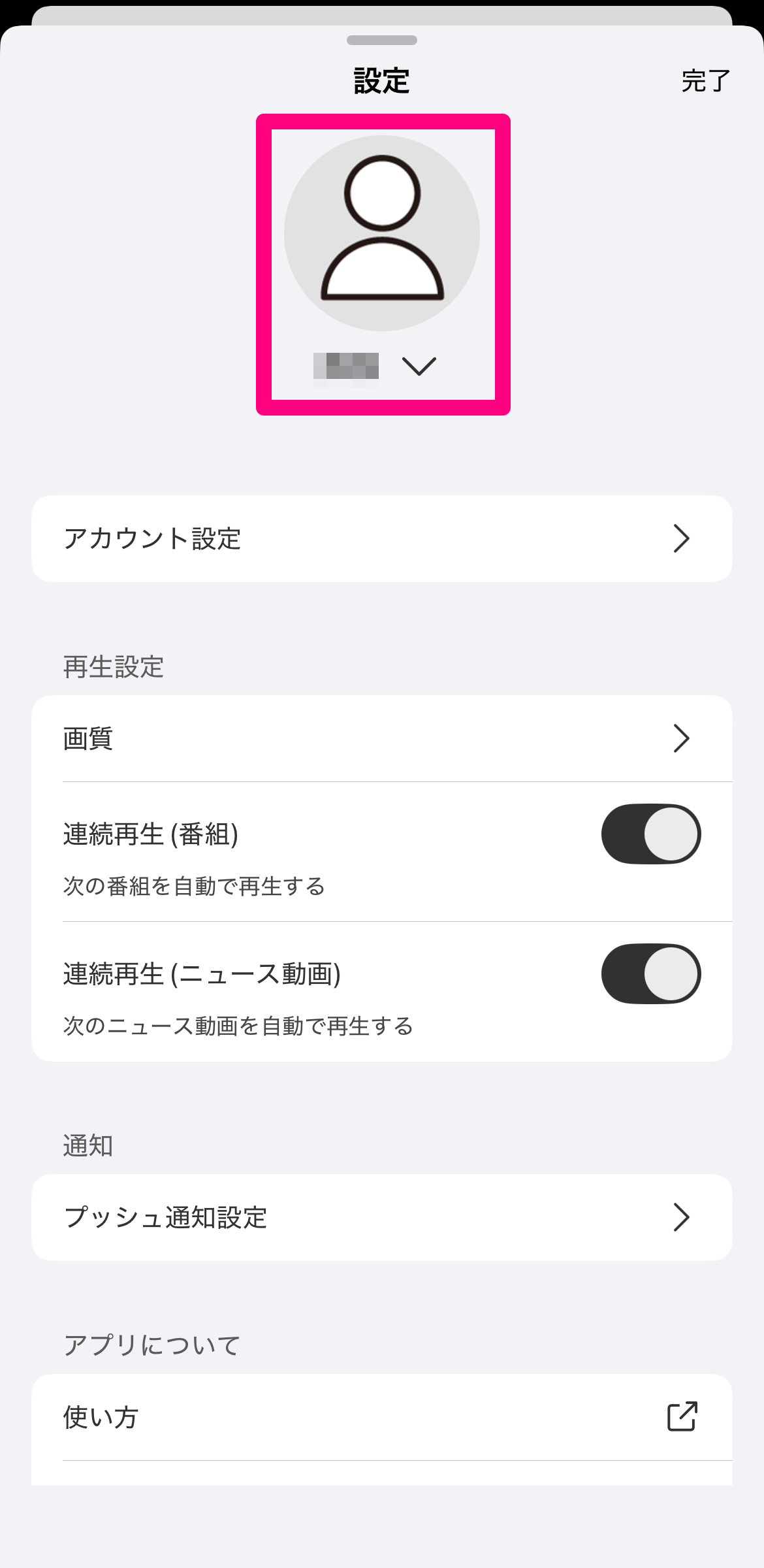Turn off 連続再生 (ニュース動画)
The image size is (764, 1568).
651,973
